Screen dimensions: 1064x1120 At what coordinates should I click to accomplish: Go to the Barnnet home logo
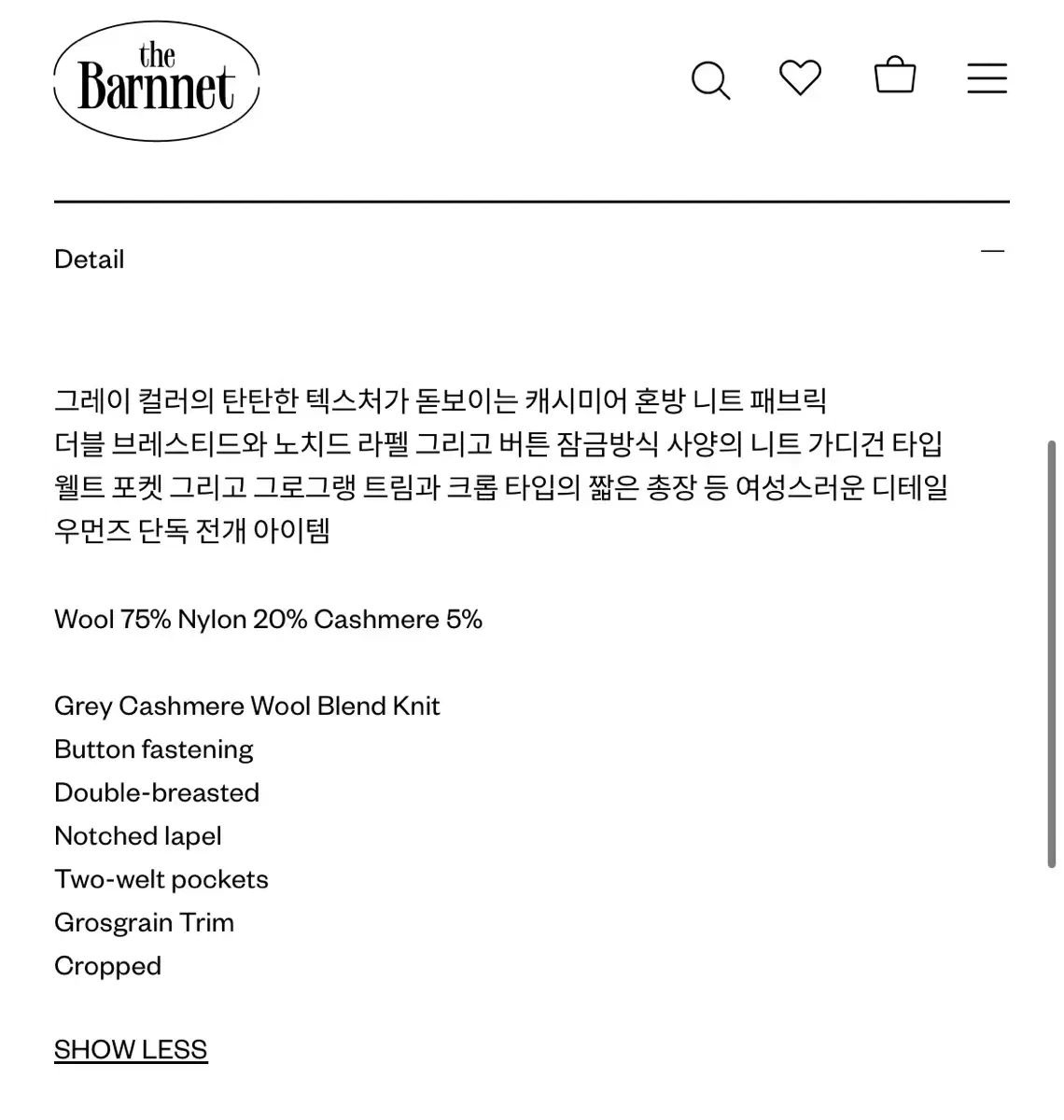(x=156, y=81)
